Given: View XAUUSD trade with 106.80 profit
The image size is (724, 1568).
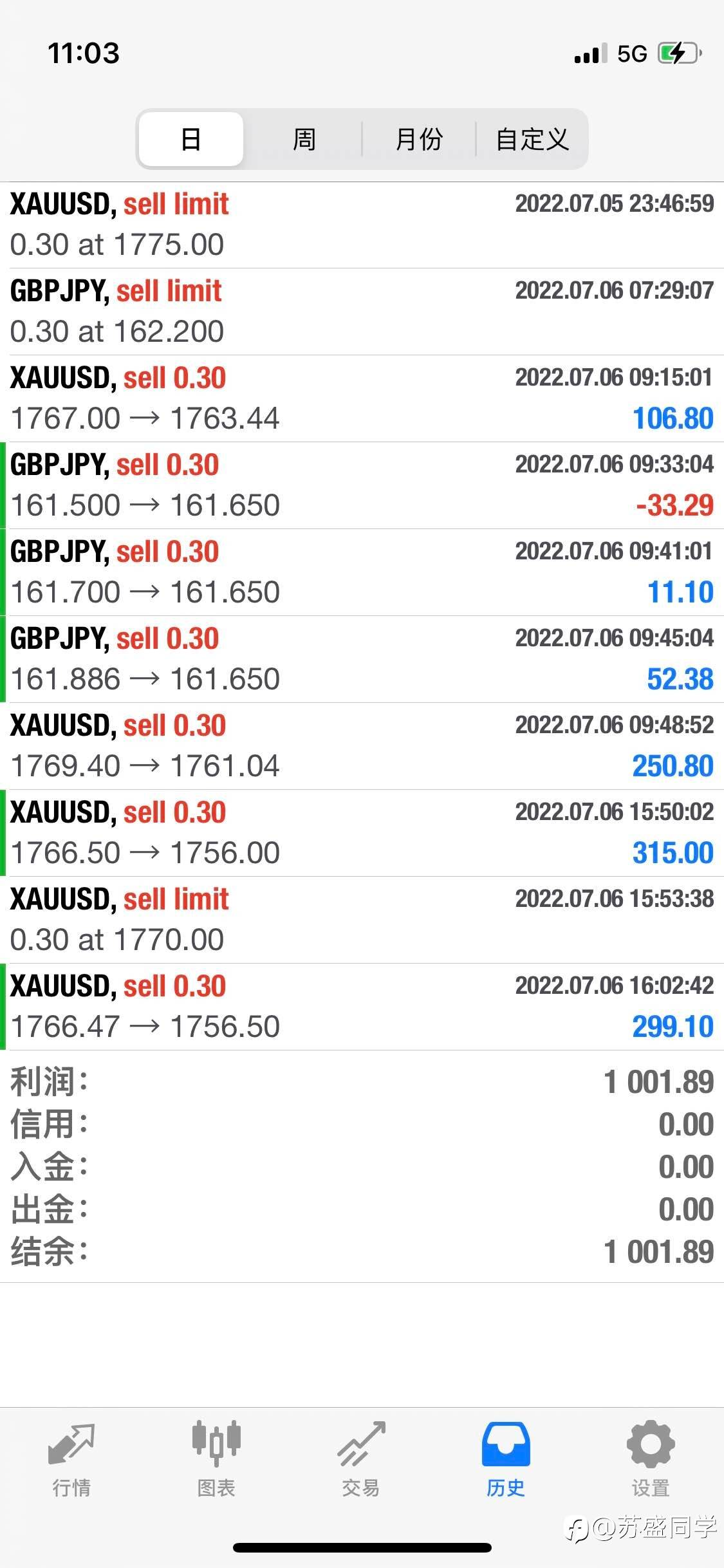Looking at the screenshot, I should tap(362, 398).
